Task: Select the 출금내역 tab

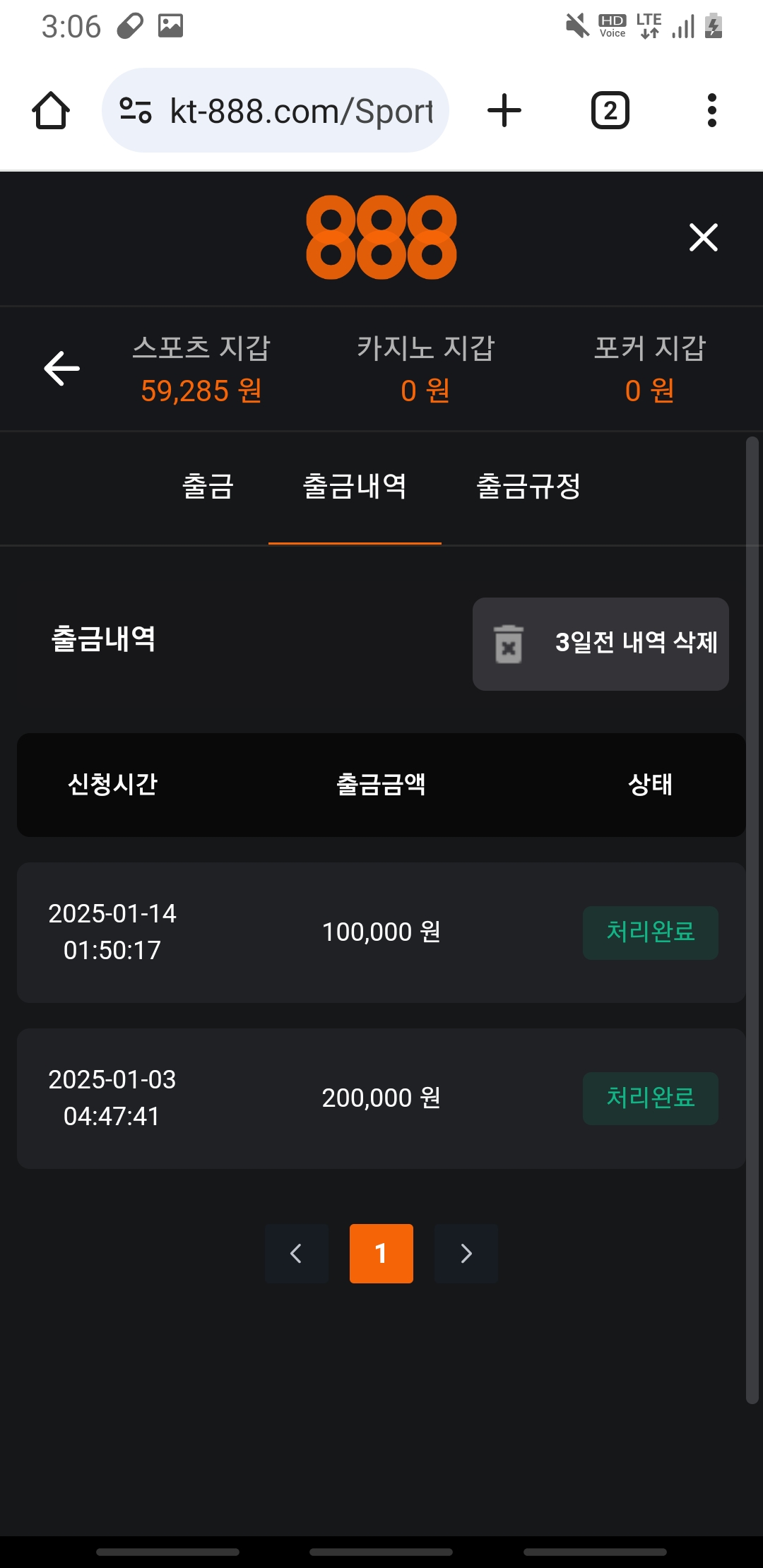Action: [355, 487]
